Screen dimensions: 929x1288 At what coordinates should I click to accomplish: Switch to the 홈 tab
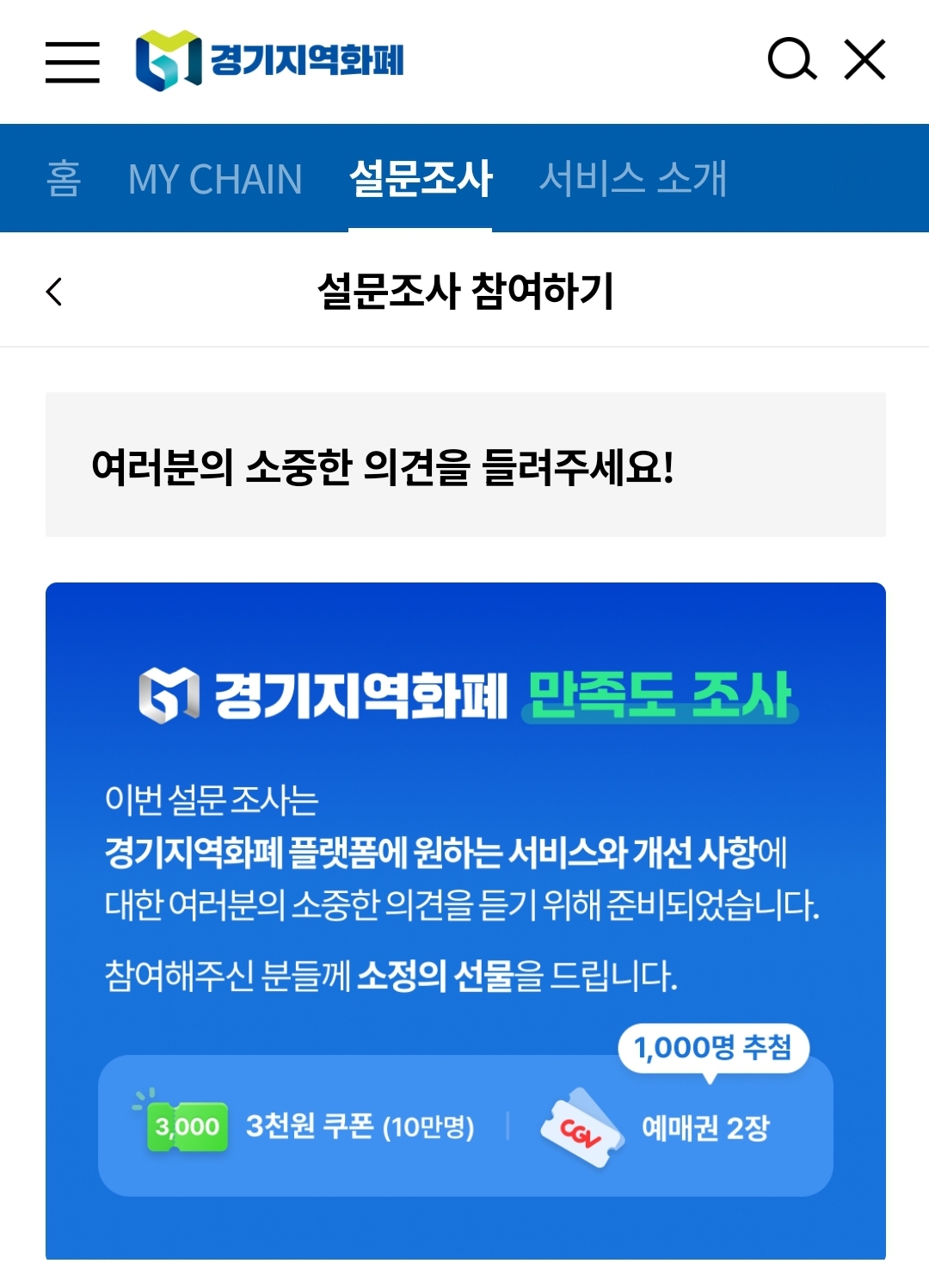coord(64,179)
